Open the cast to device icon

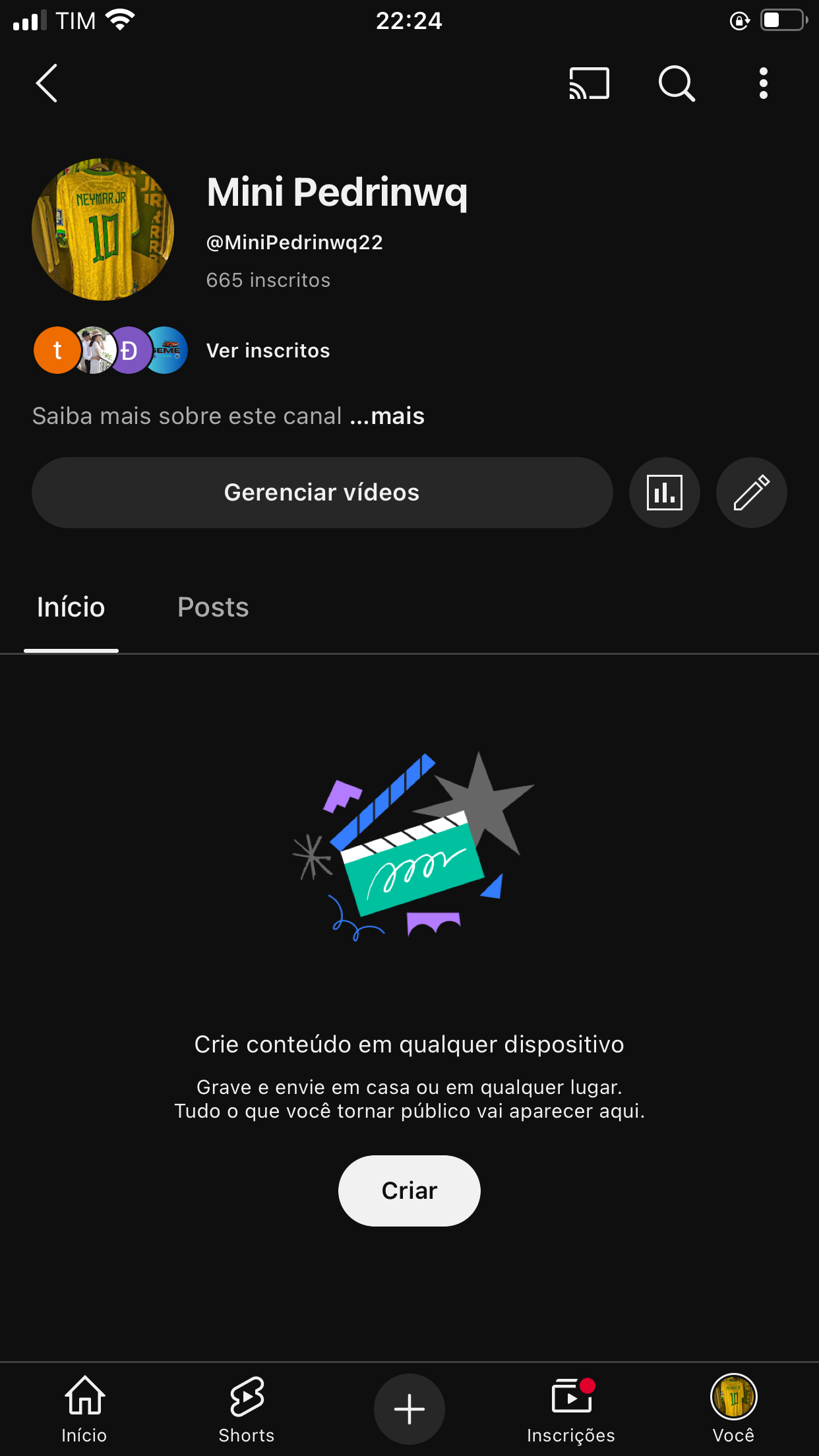click(x=589, y=83)
